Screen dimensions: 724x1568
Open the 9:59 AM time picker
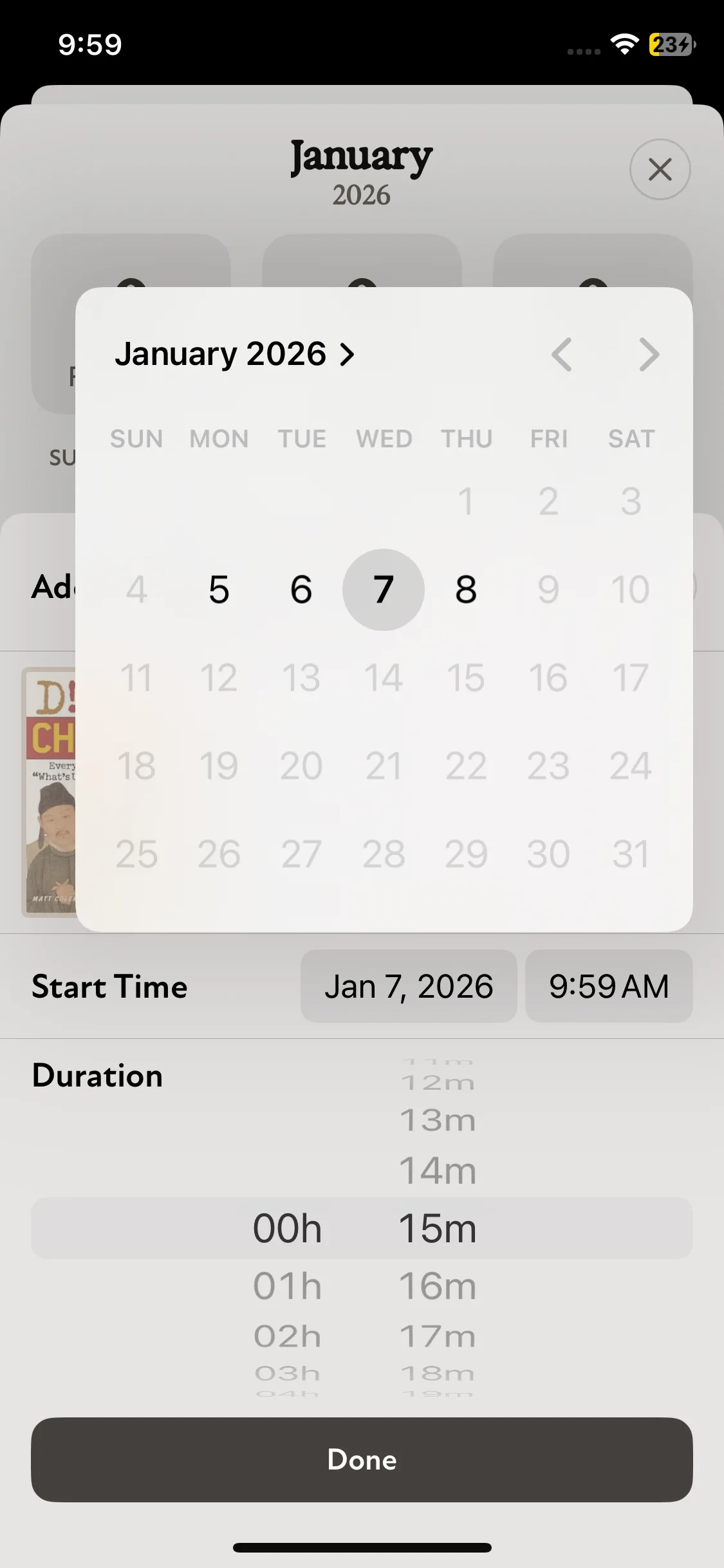(609, 986)
